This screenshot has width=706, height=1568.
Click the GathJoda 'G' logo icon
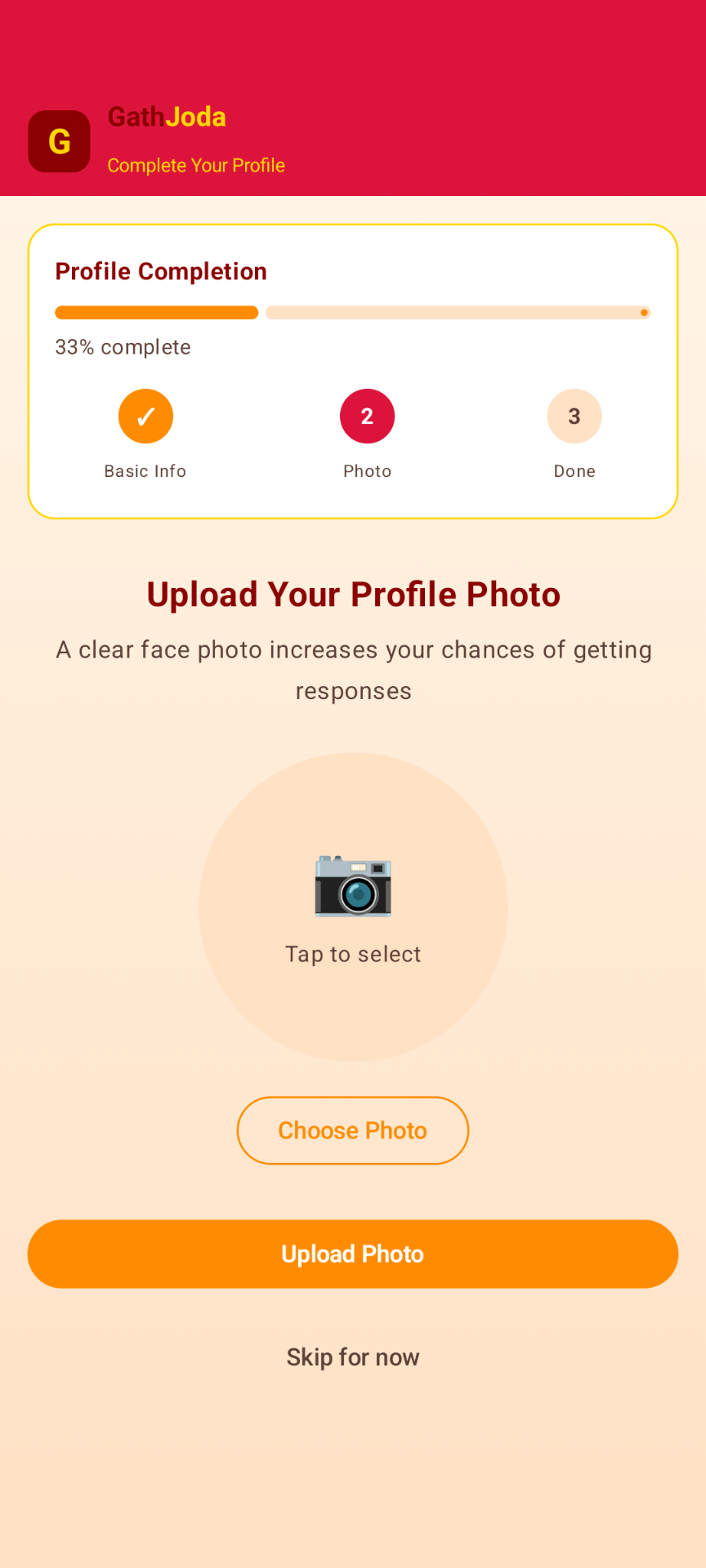click(59, 140)
